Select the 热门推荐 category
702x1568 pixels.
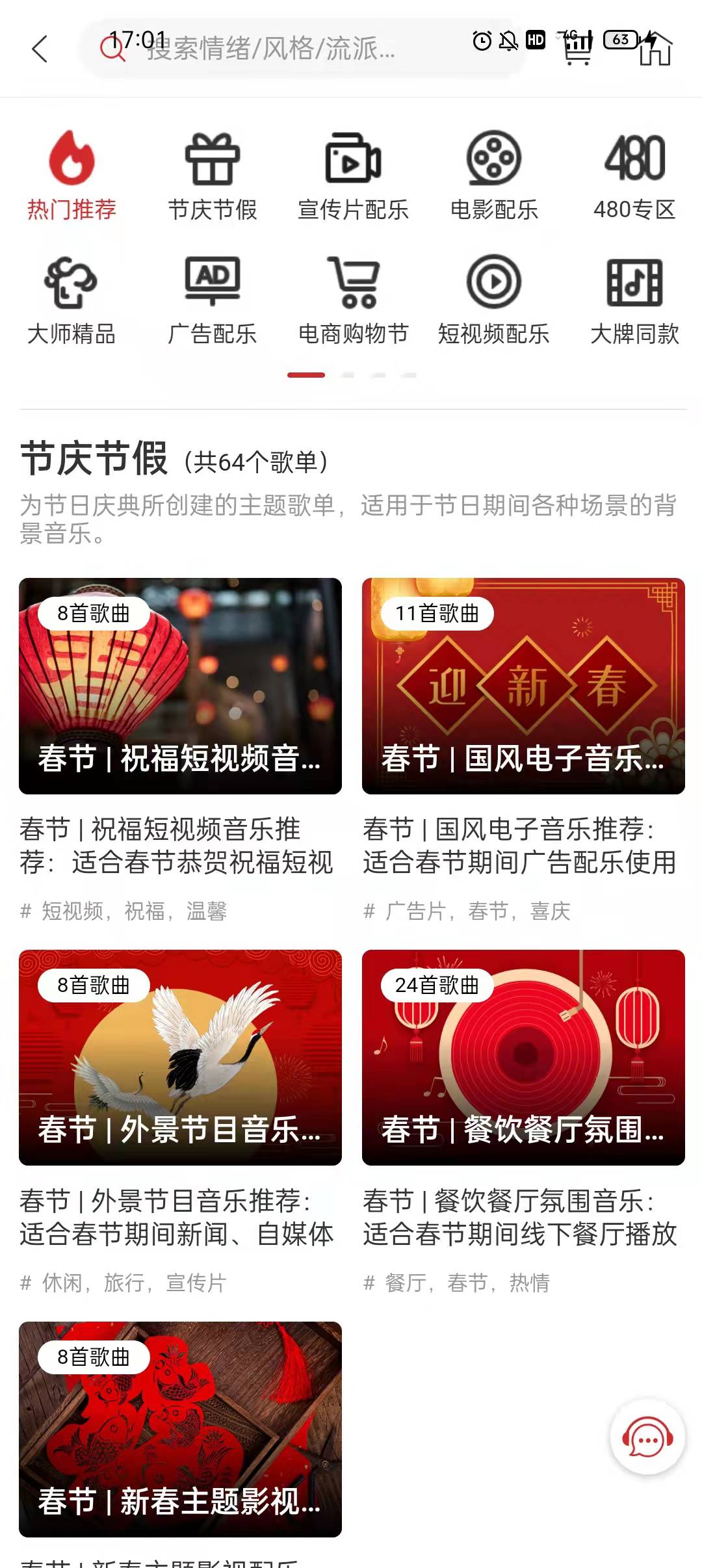coord(71,176)
